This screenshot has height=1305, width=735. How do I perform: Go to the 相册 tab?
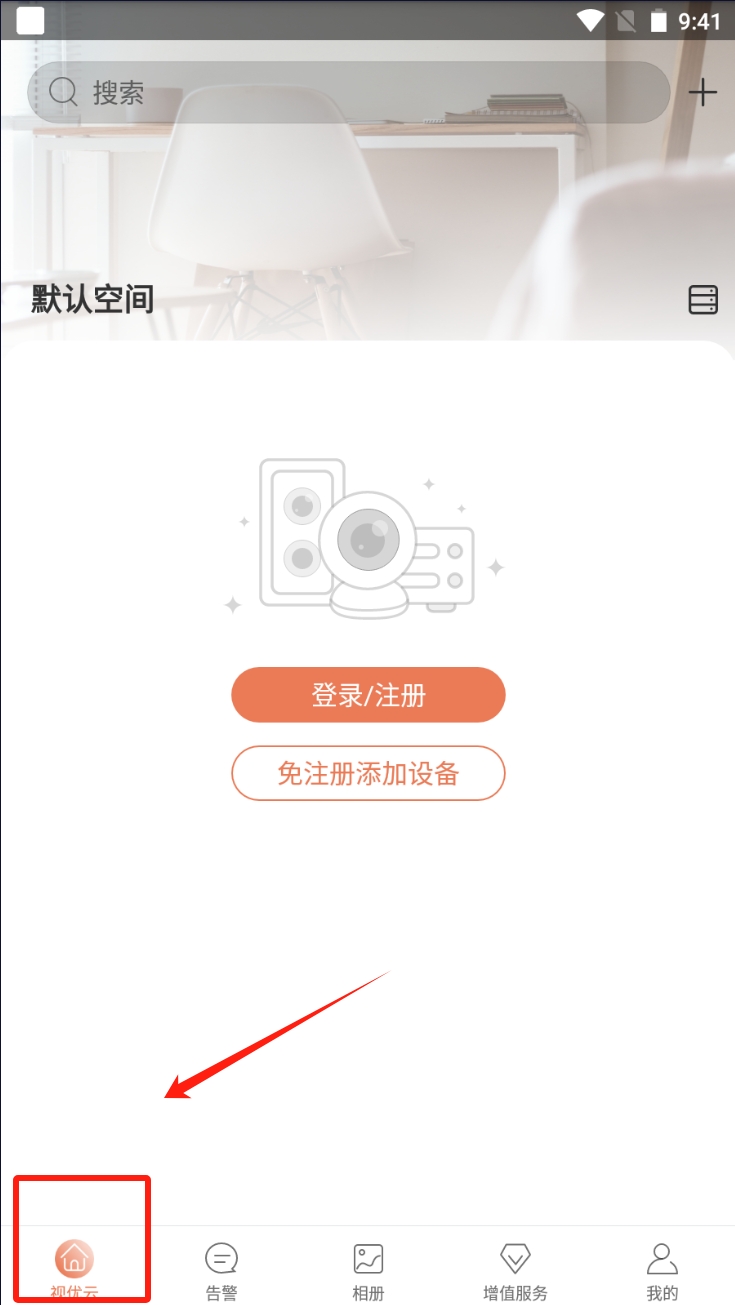click(368, 1270)
